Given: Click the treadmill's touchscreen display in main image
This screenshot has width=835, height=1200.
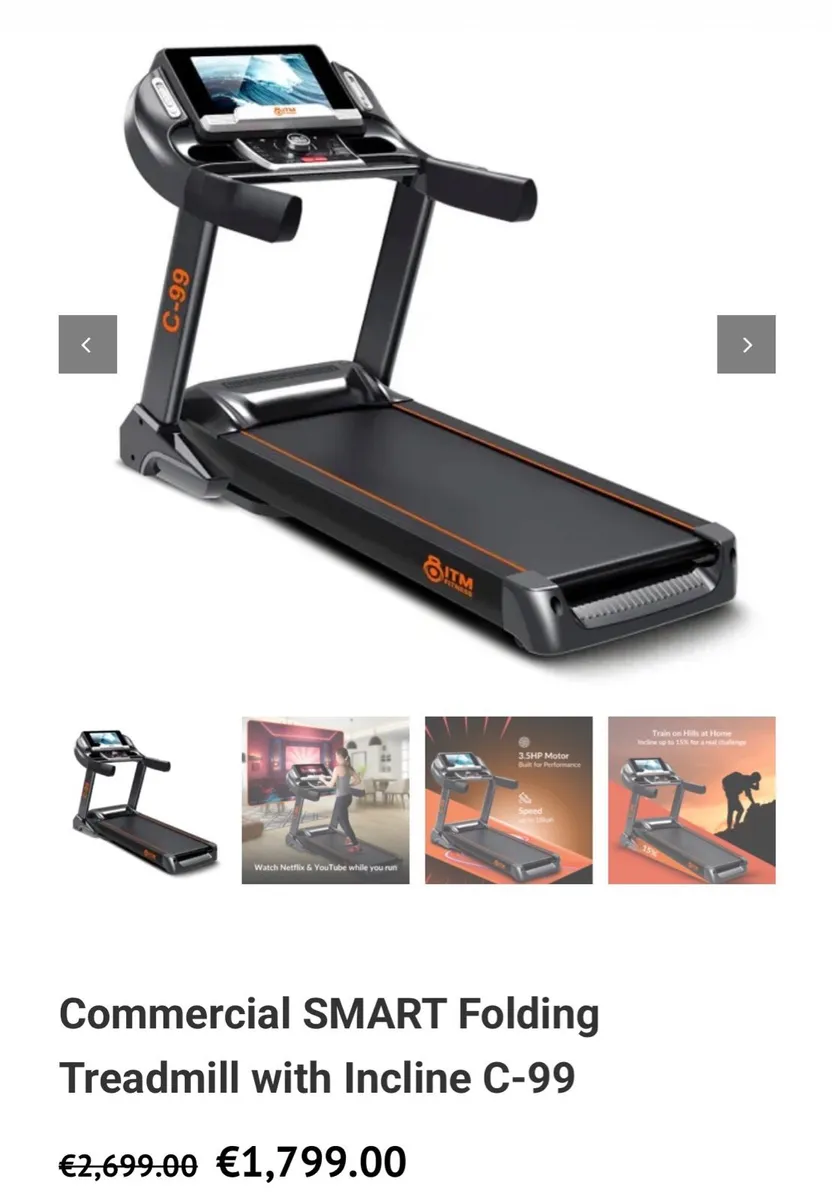Looking at the screenshot, I should click(x=262, y=93).
